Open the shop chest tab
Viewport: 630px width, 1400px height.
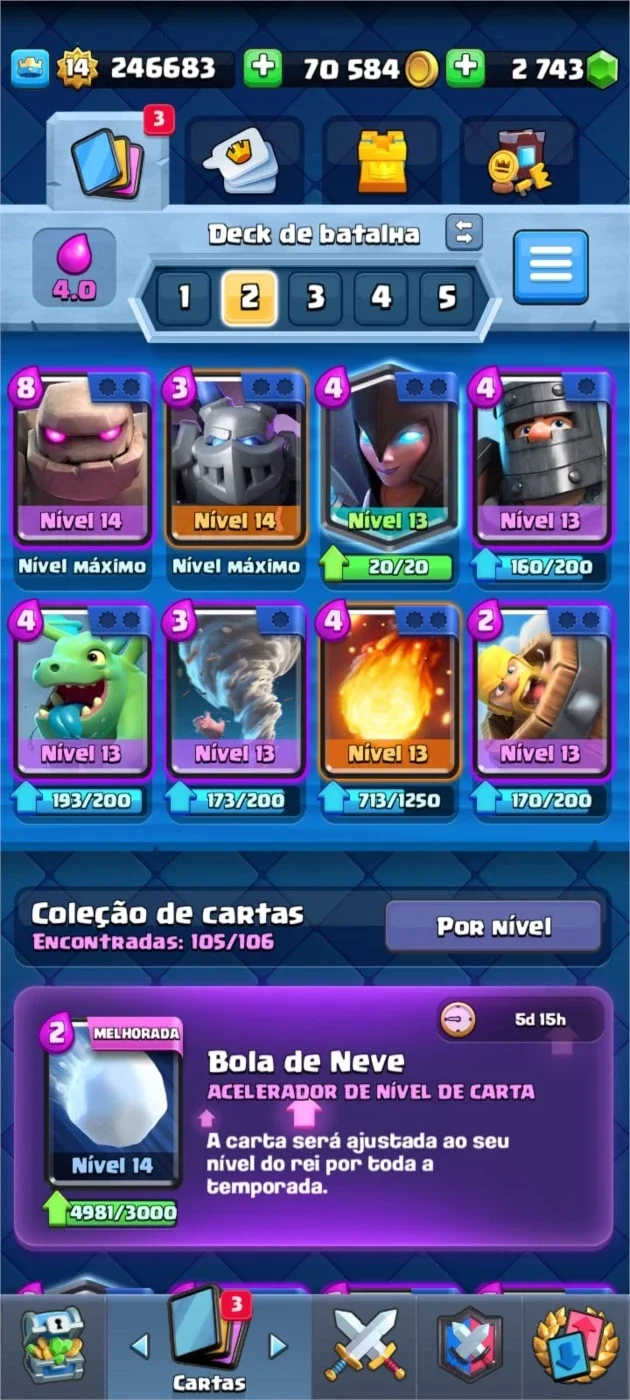tap(53, 1345)
